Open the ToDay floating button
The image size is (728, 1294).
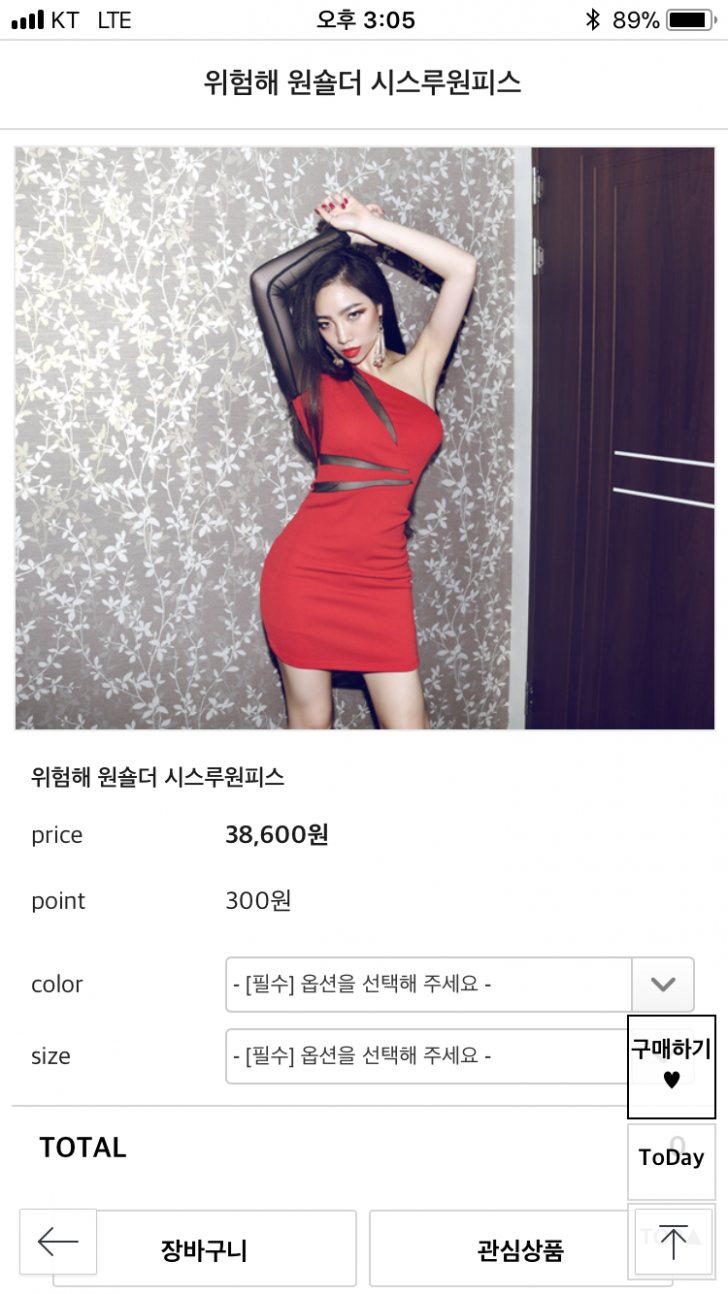tap(671, 1158)
